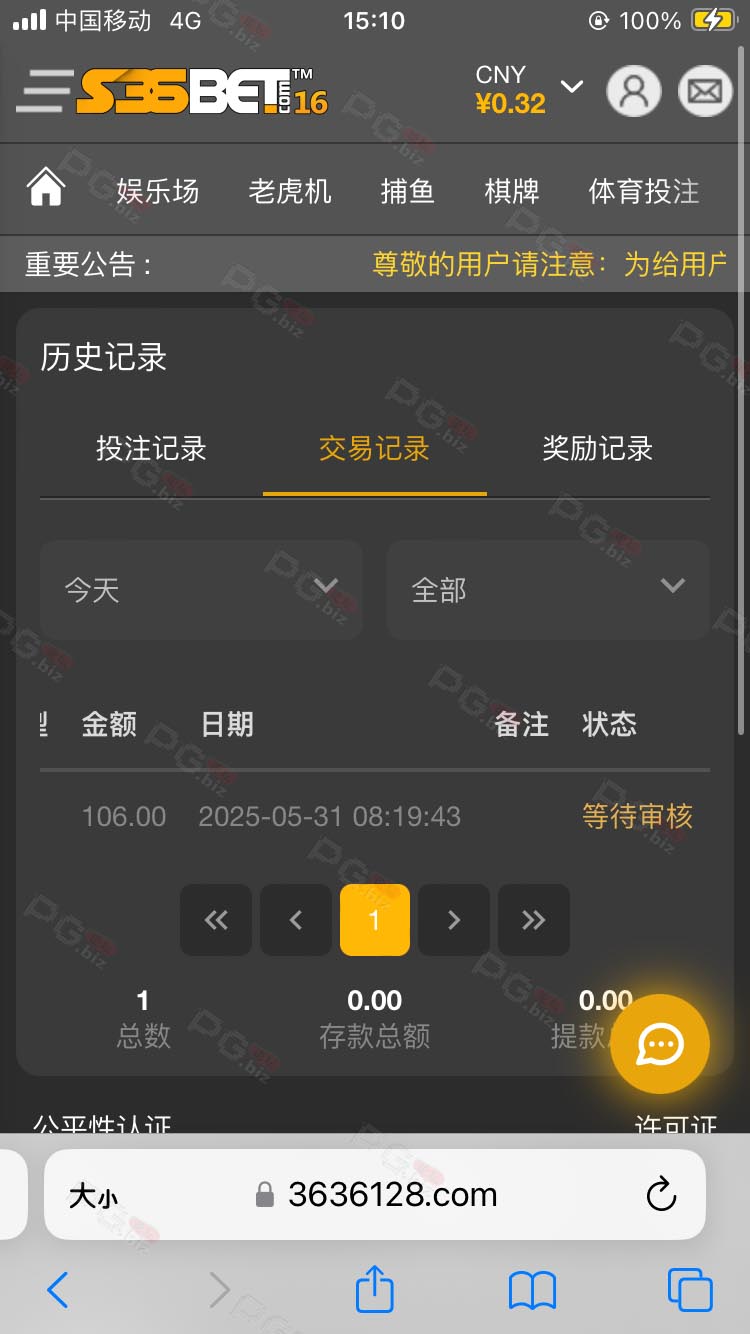Open the mail inbox icon

click(705, 91)
